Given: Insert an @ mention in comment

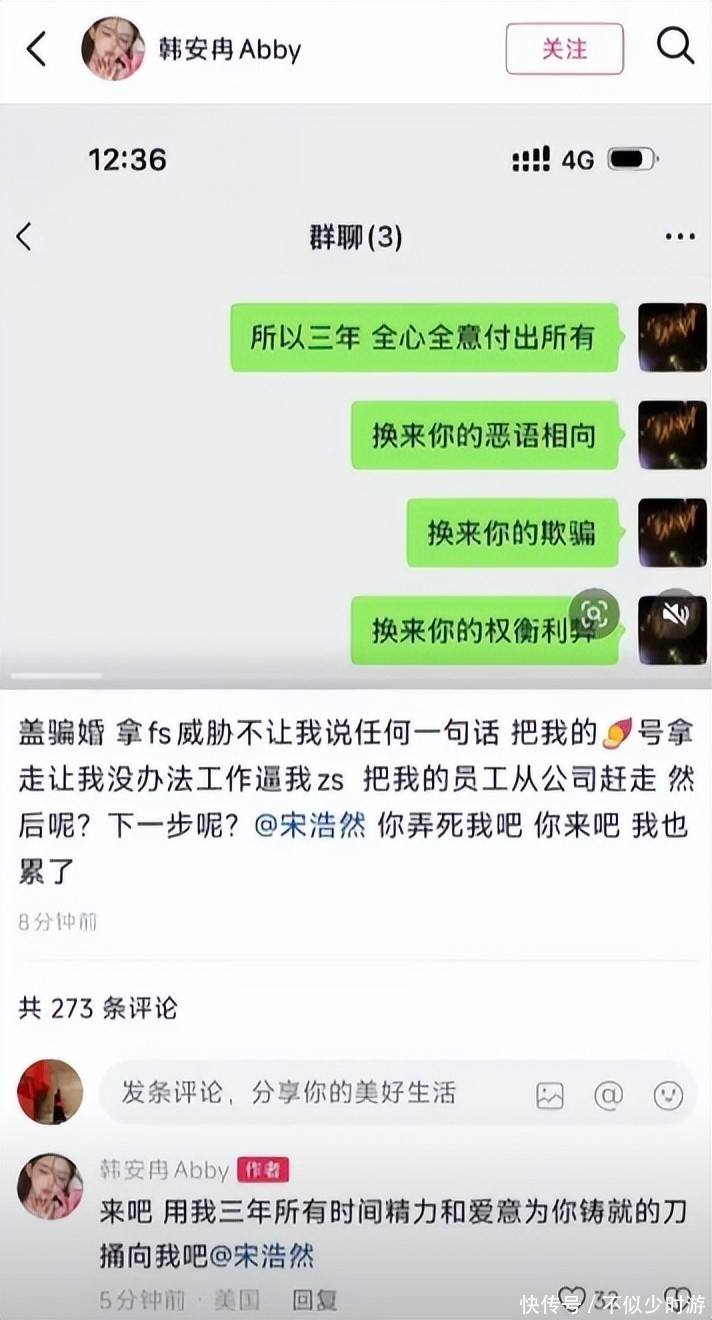Looking at the screenshot, I should 608,1095.
